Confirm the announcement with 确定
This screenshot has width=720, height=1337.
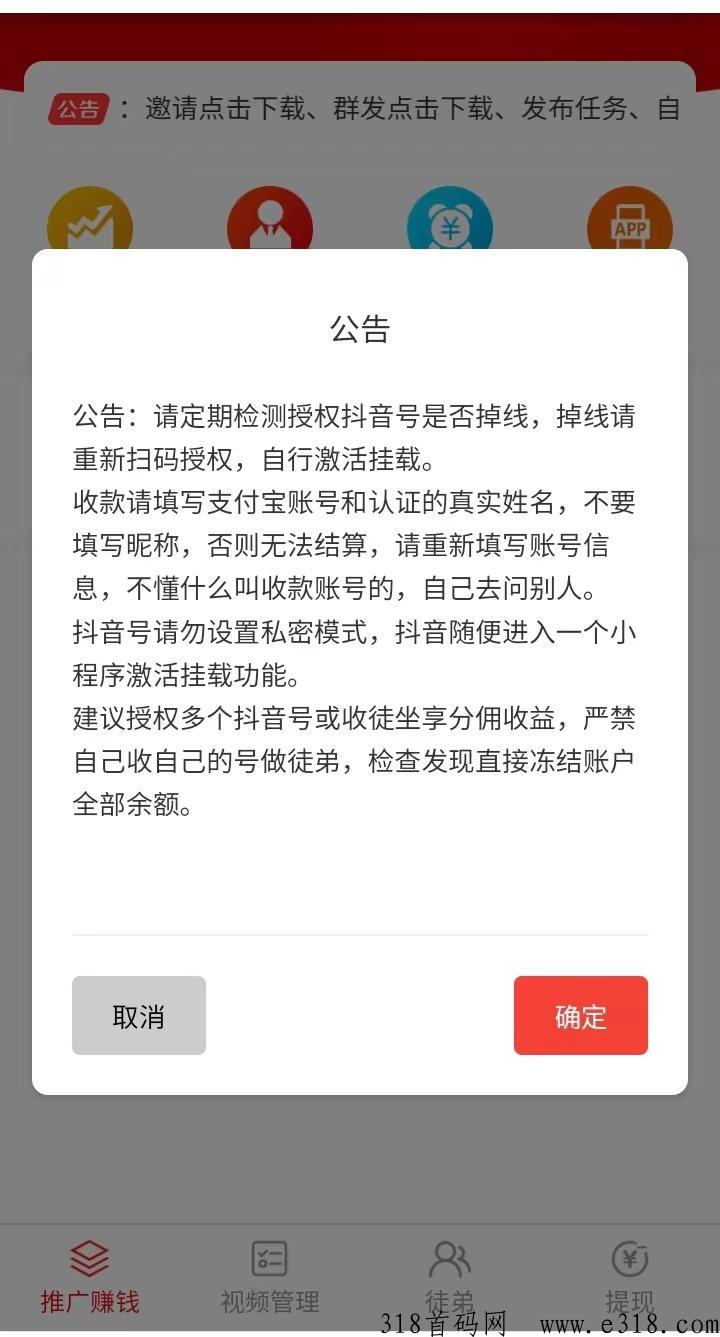[x=581, y=1015]
